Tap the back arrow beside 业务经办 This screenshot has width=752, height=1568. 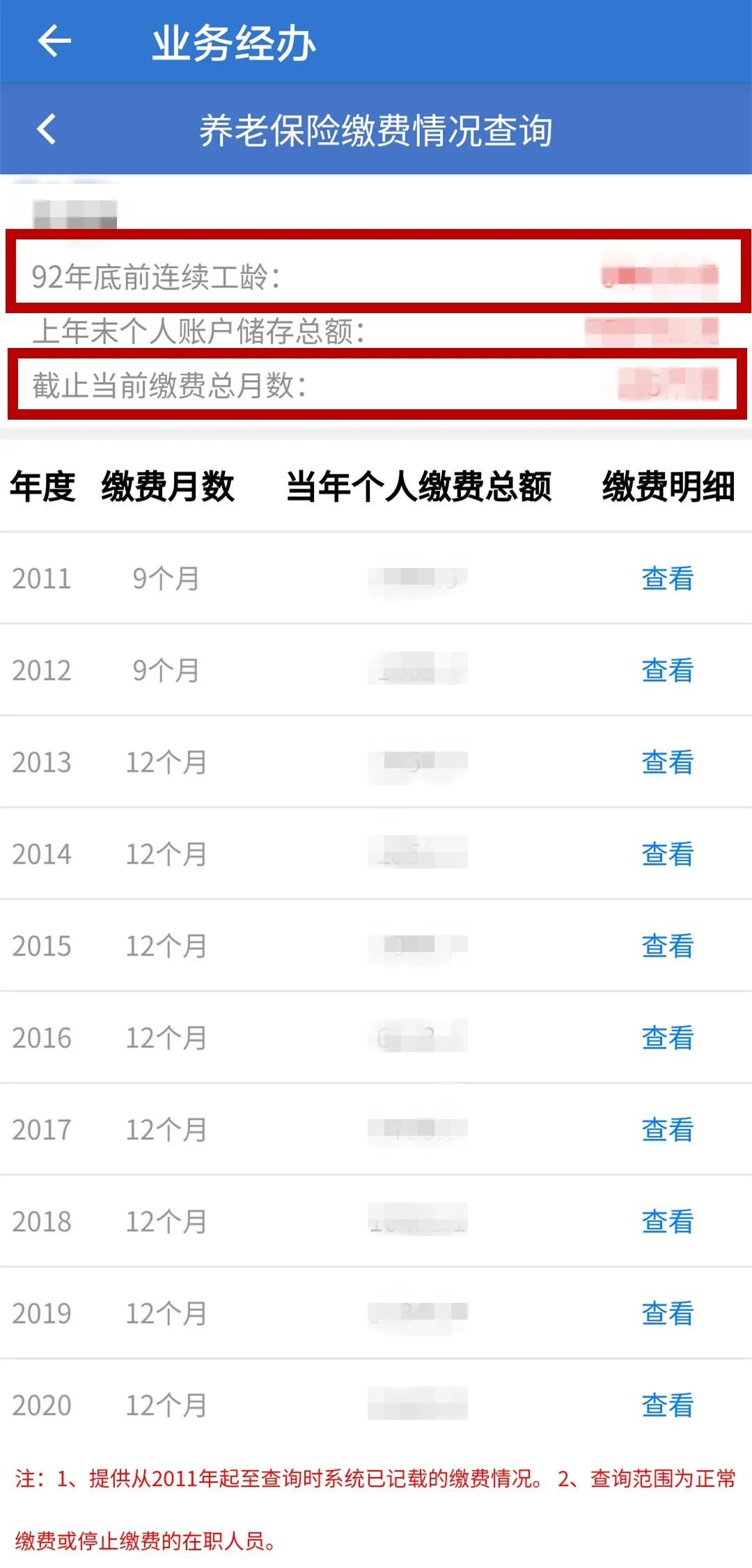coord(54,42)
